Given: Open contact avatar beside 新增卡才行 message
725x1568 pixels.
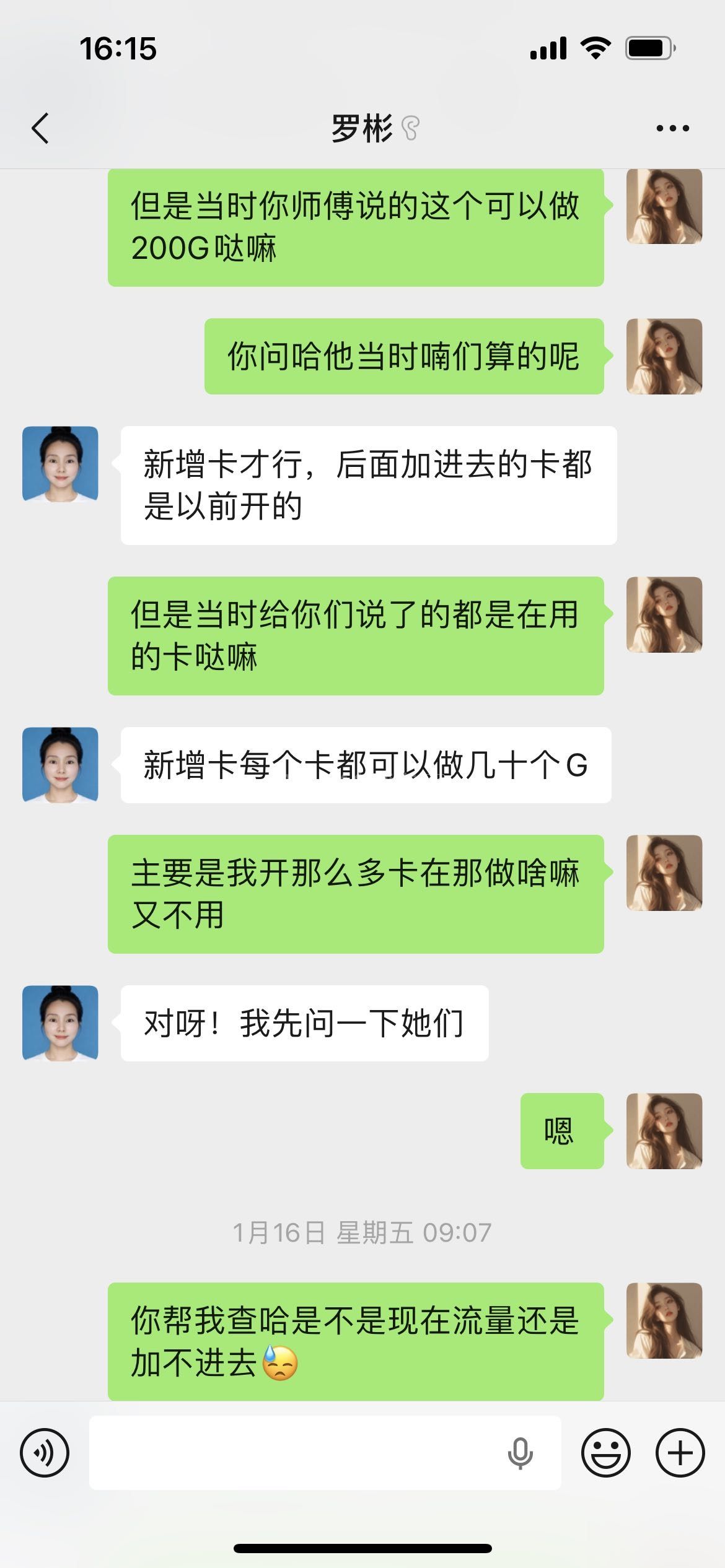Looking at the screenshot, I should click(60, 464).
